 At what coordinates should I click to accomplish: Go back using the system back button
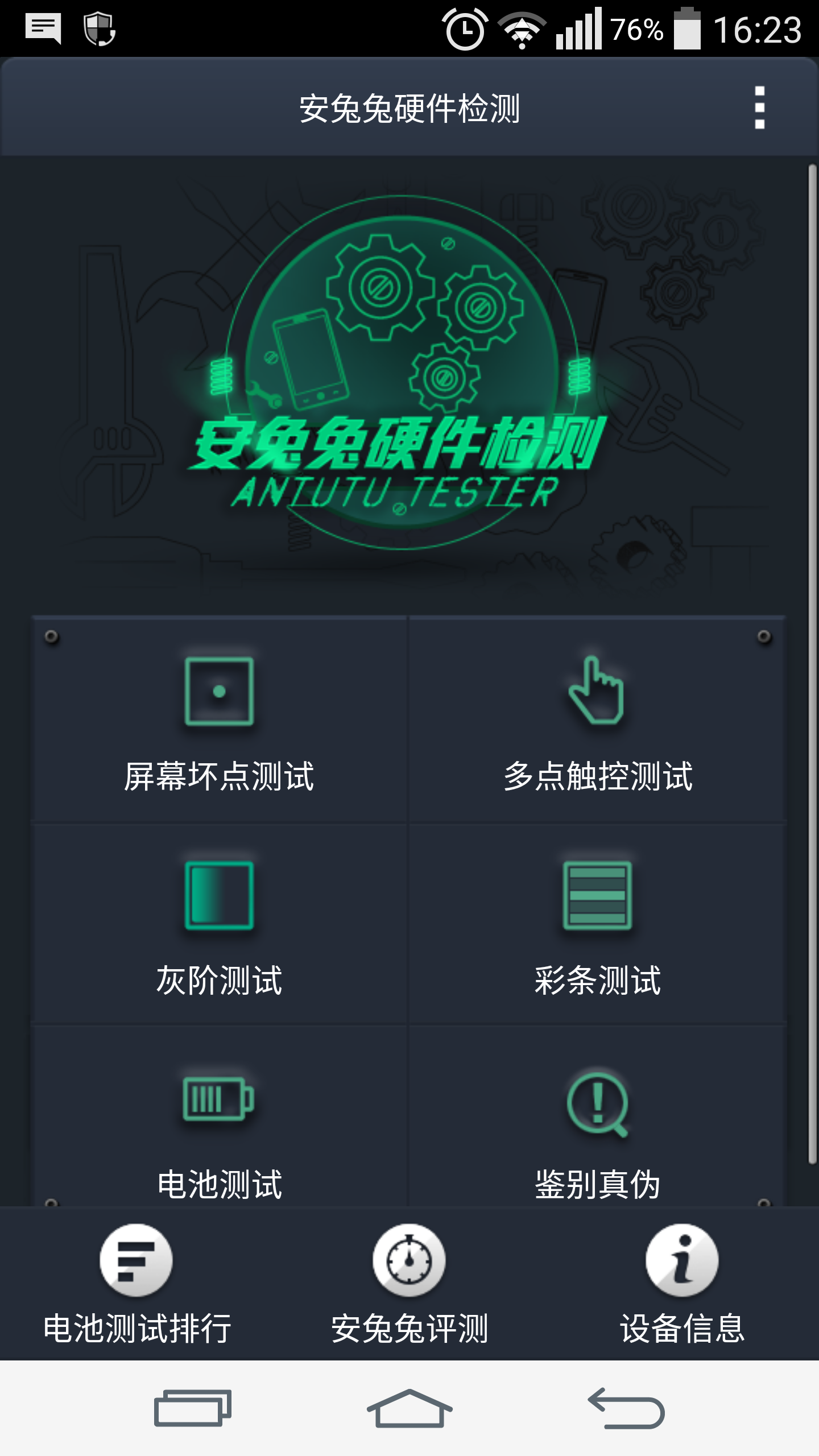tap(626, 1408)
